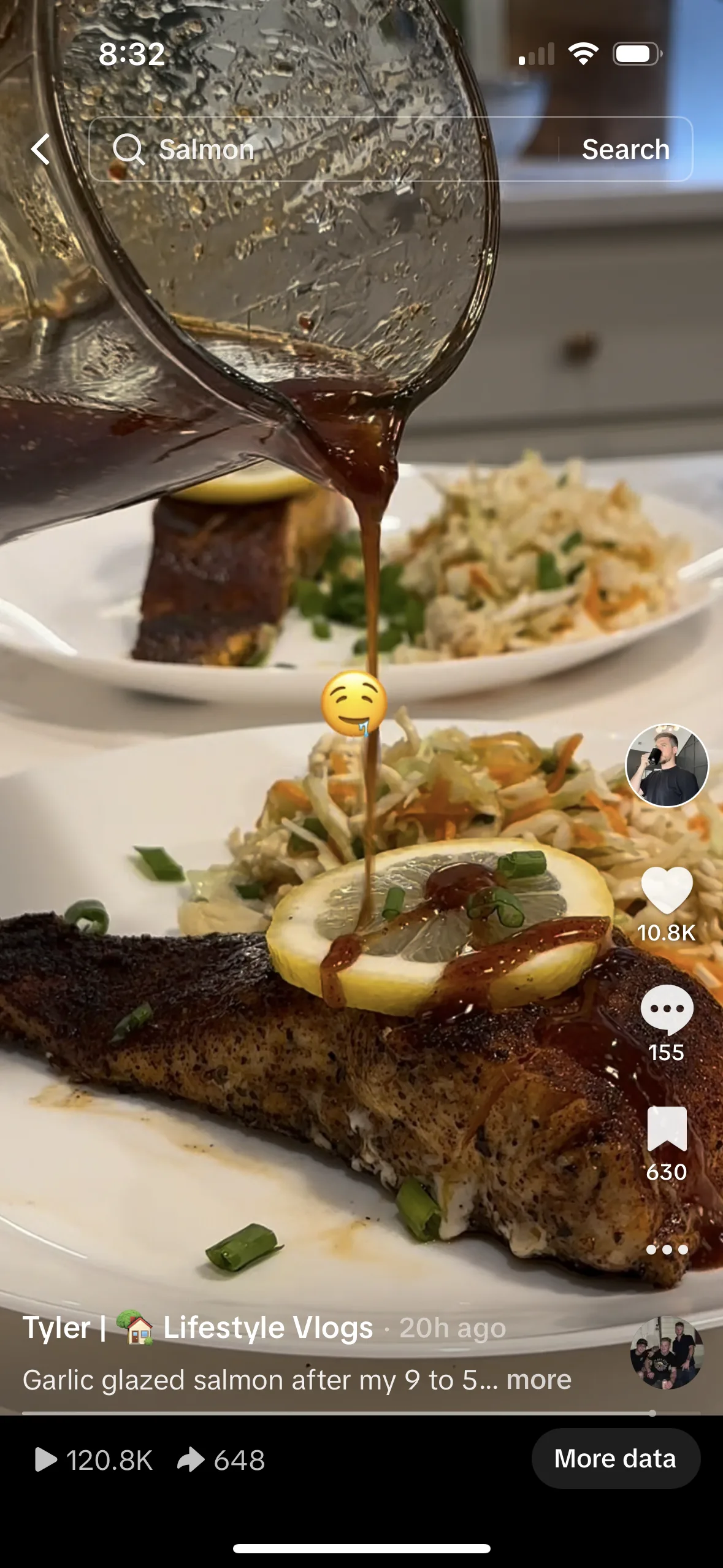723x1568 pixels.
Task: Expand the caption with more
Action: pyautogui.click(x=538, y=1380)
